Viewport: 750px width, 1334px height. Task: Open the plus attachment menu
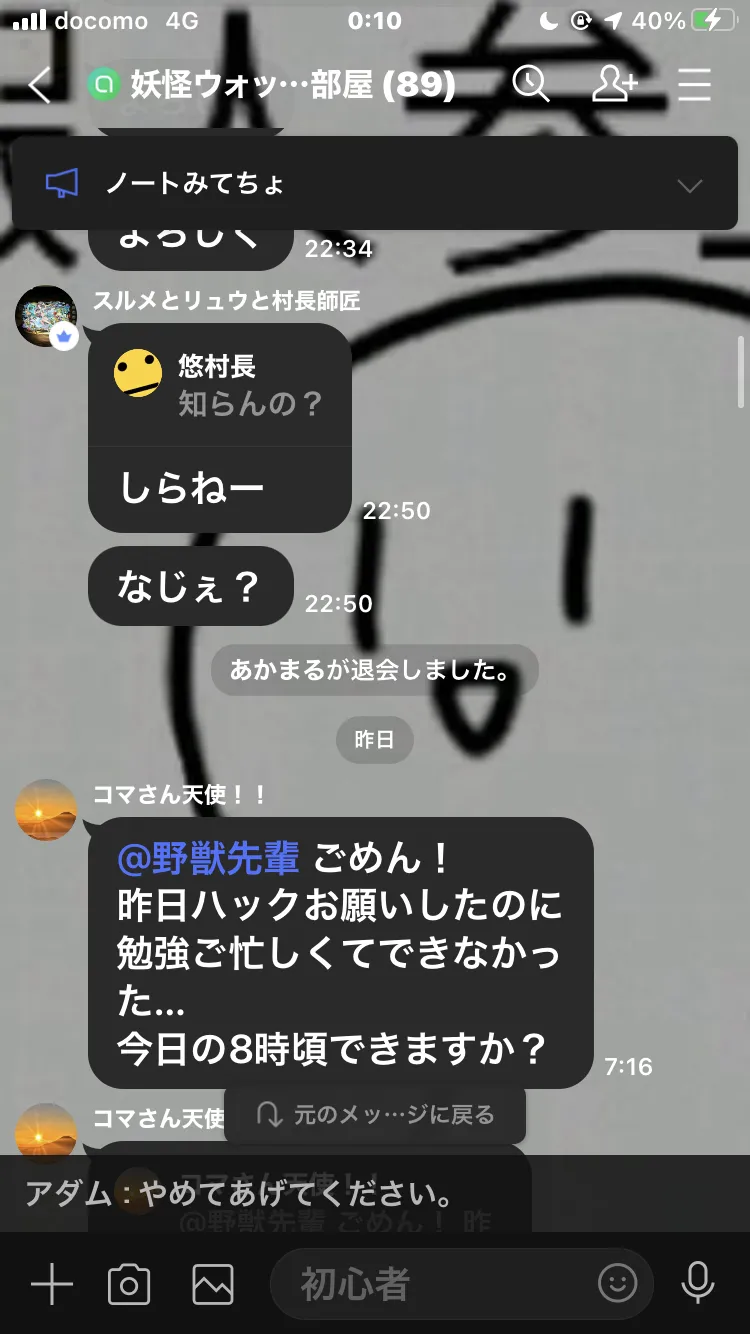pos(51,1284)
